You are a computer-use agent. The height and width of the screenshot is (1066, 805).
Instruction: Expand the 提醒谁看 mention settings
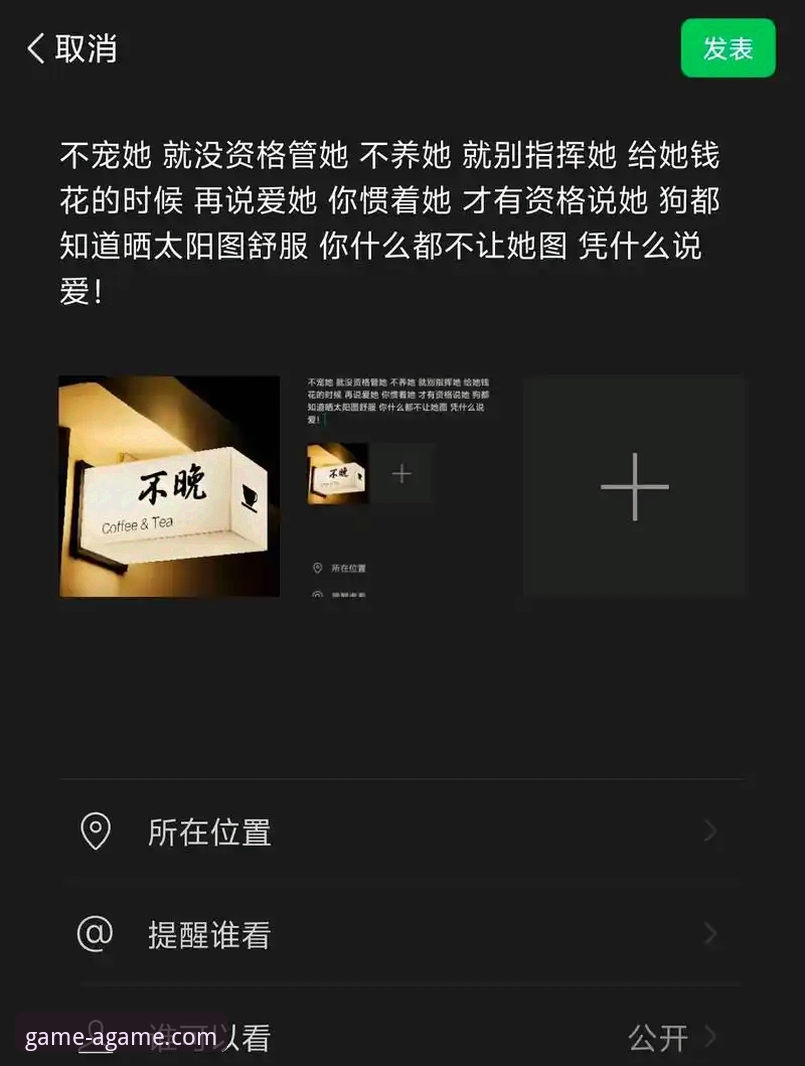(400, 934)
